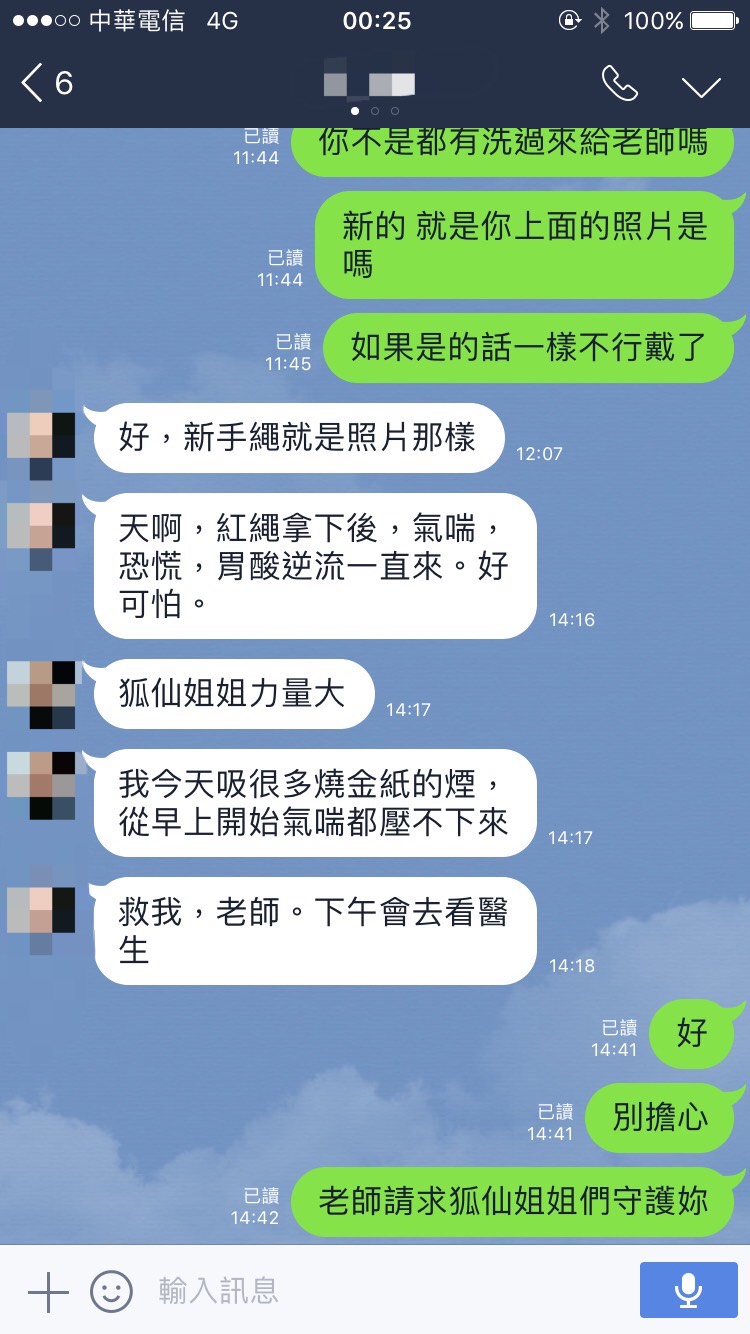Start a voice call with this contact
Screen dimensions: 750x1334
pos(619,84)
